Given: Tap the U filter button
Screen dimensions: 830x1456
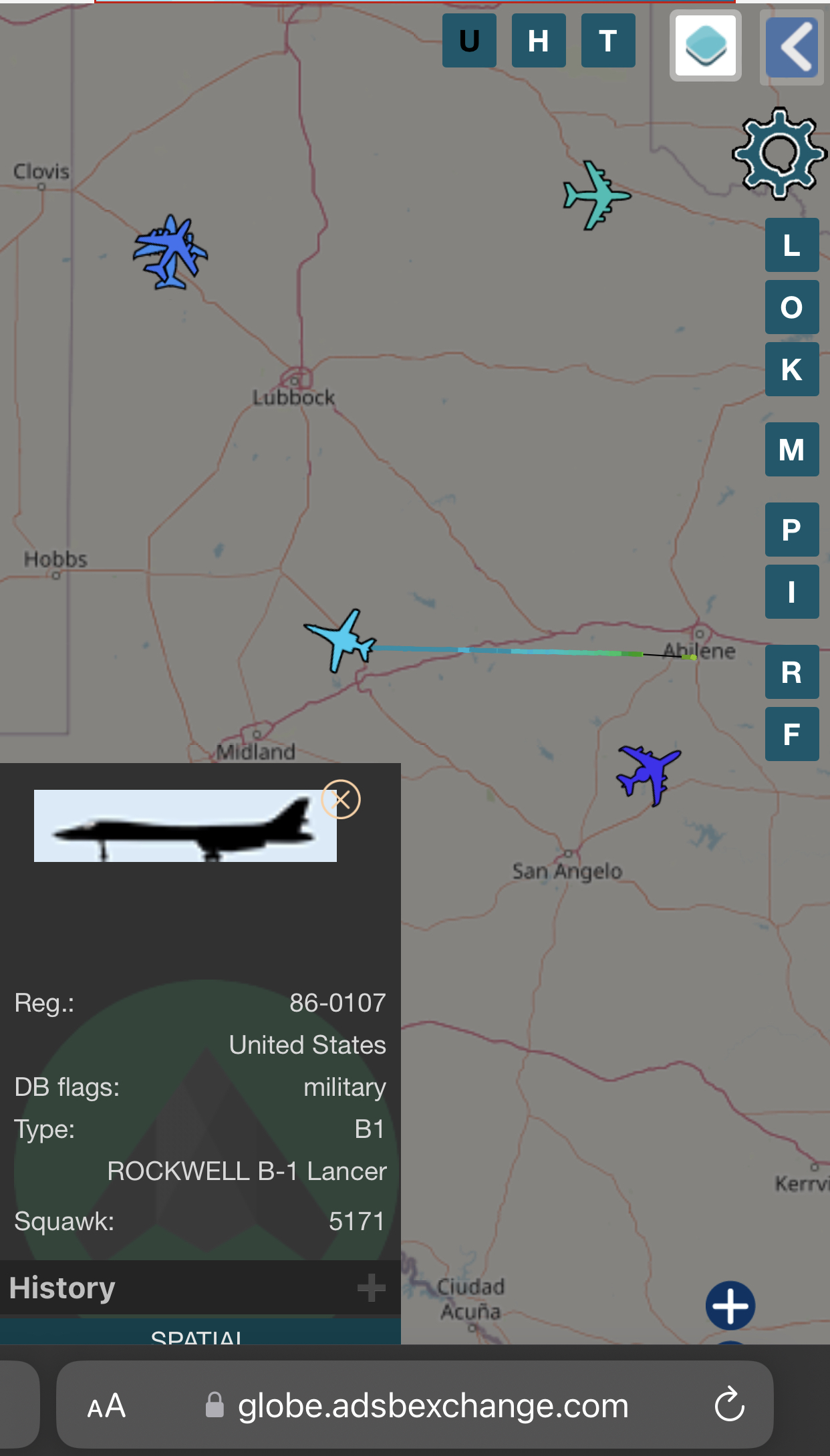Looking at the screenshot, I should (x=469, y=41).
